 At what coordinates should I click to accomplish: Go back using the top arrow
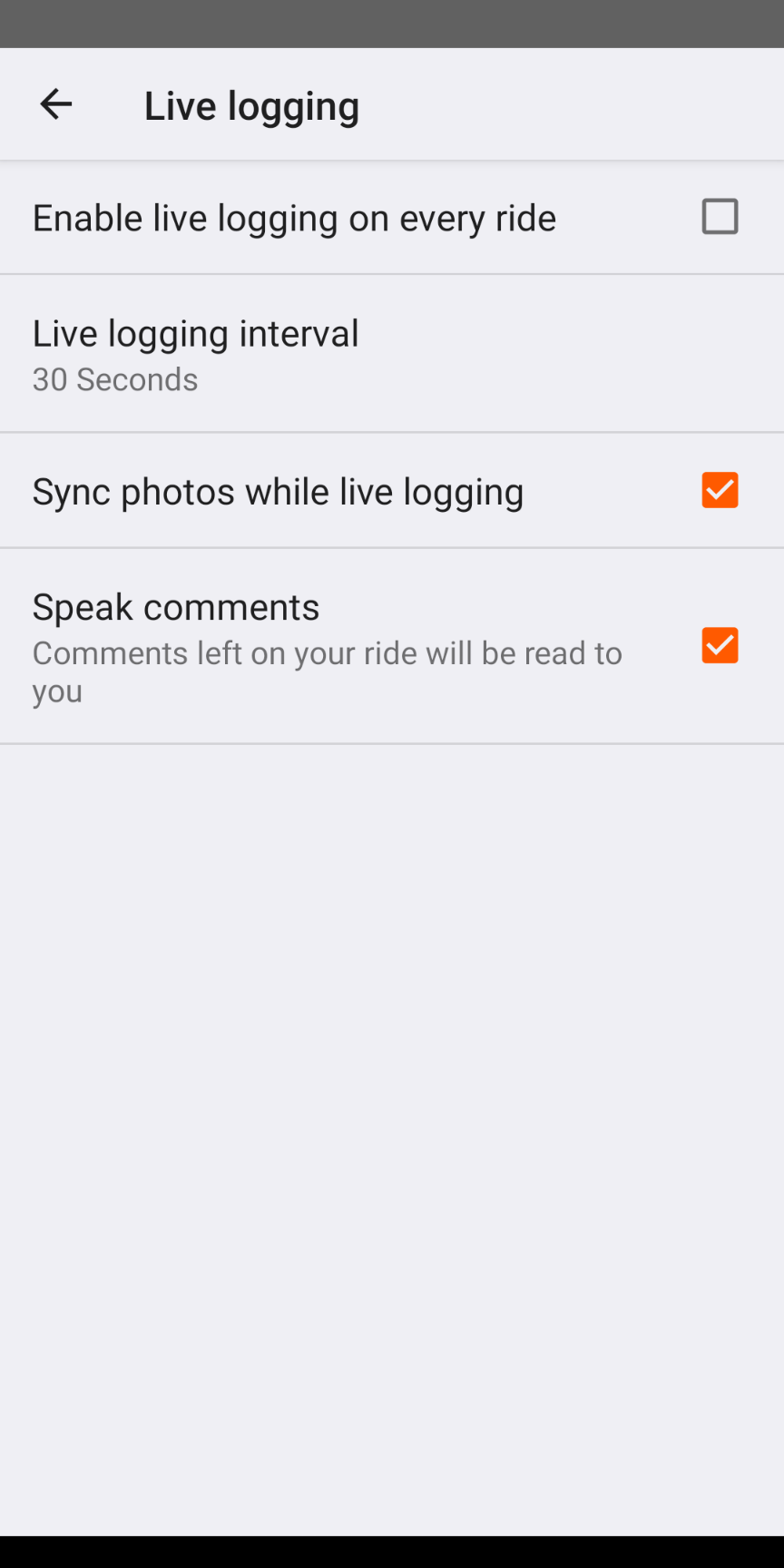(x=55, y=104)
